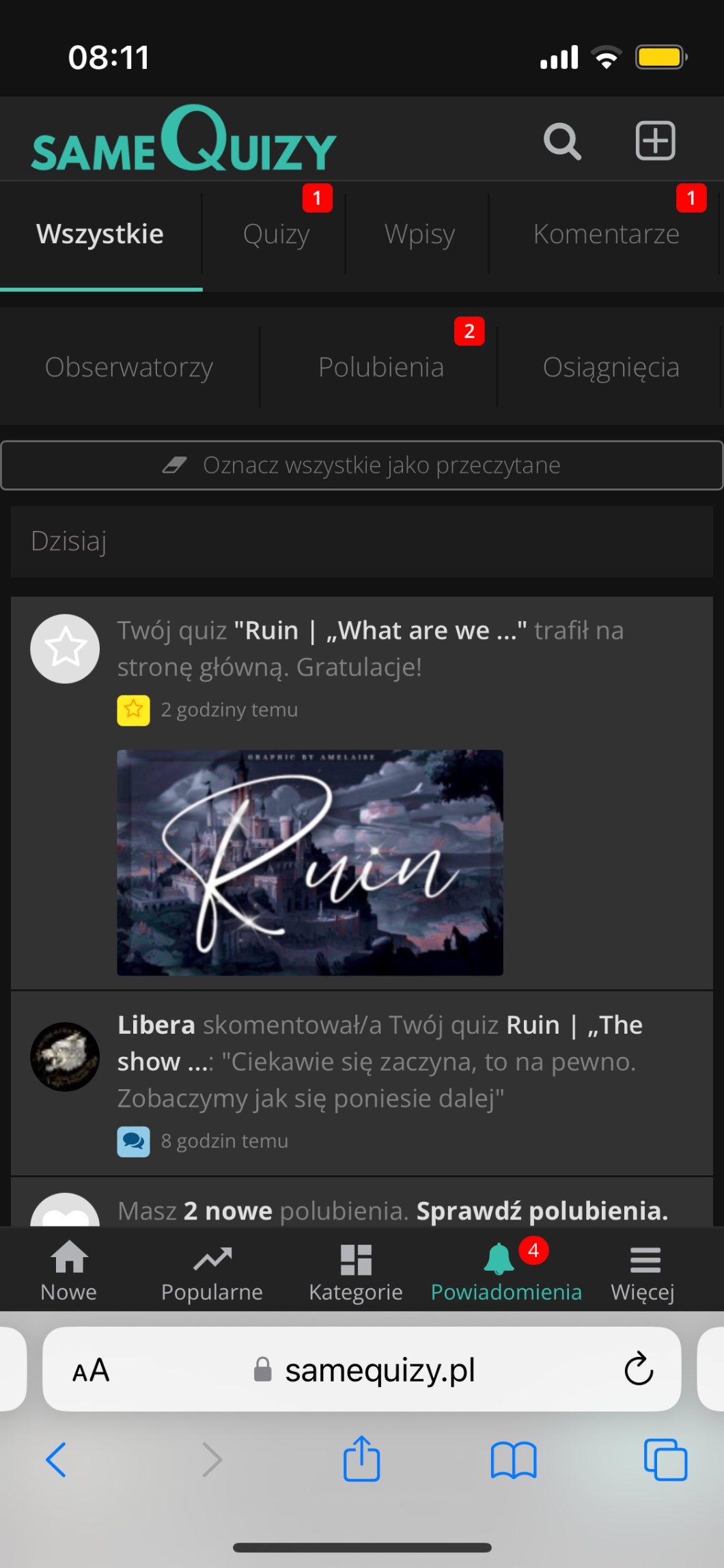The image size is (724, 1568).
Task: Go to the Nowe section
Action: (x=69, y=1271)
